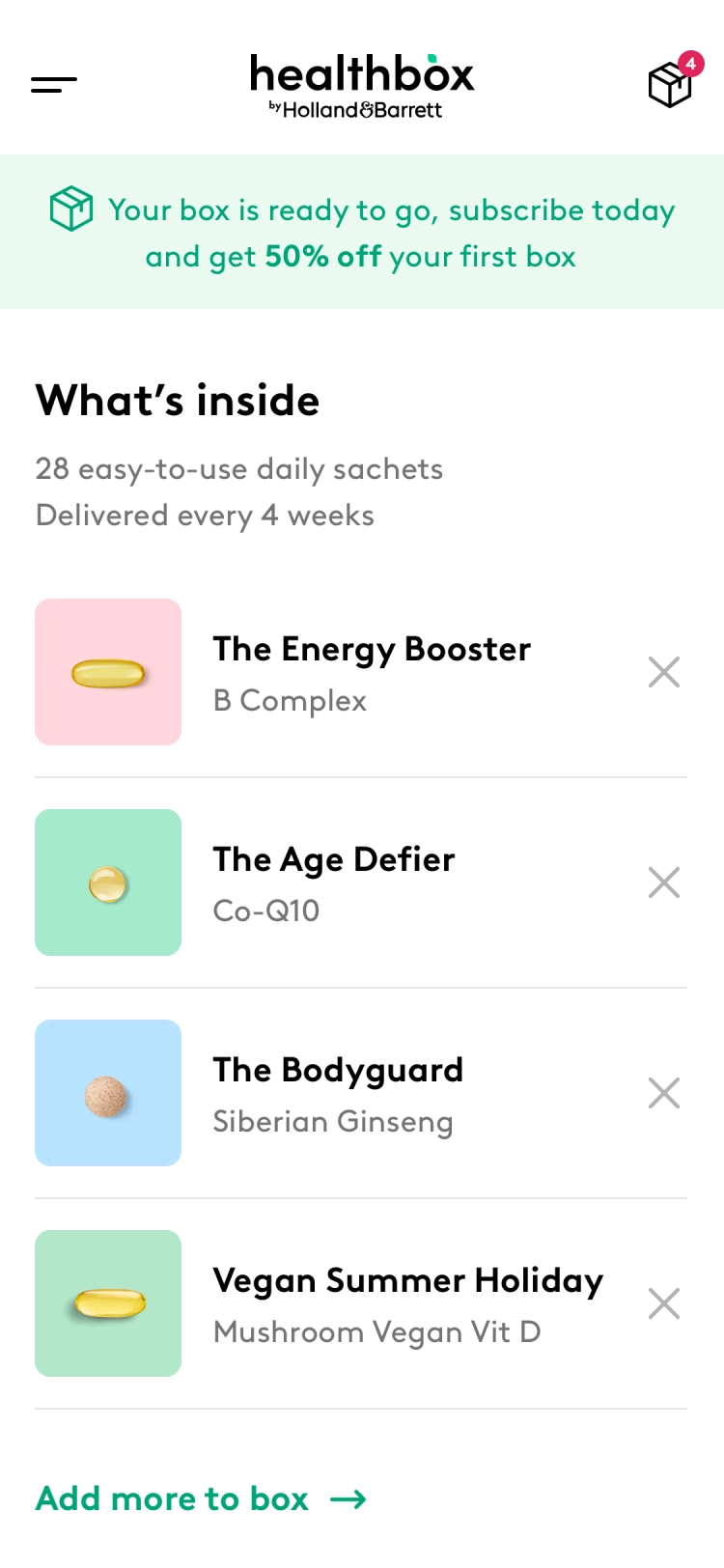Remove The Energy Booster from box
The height and width of the screenshot is (1568, 724).
click(x=664, y=672)
